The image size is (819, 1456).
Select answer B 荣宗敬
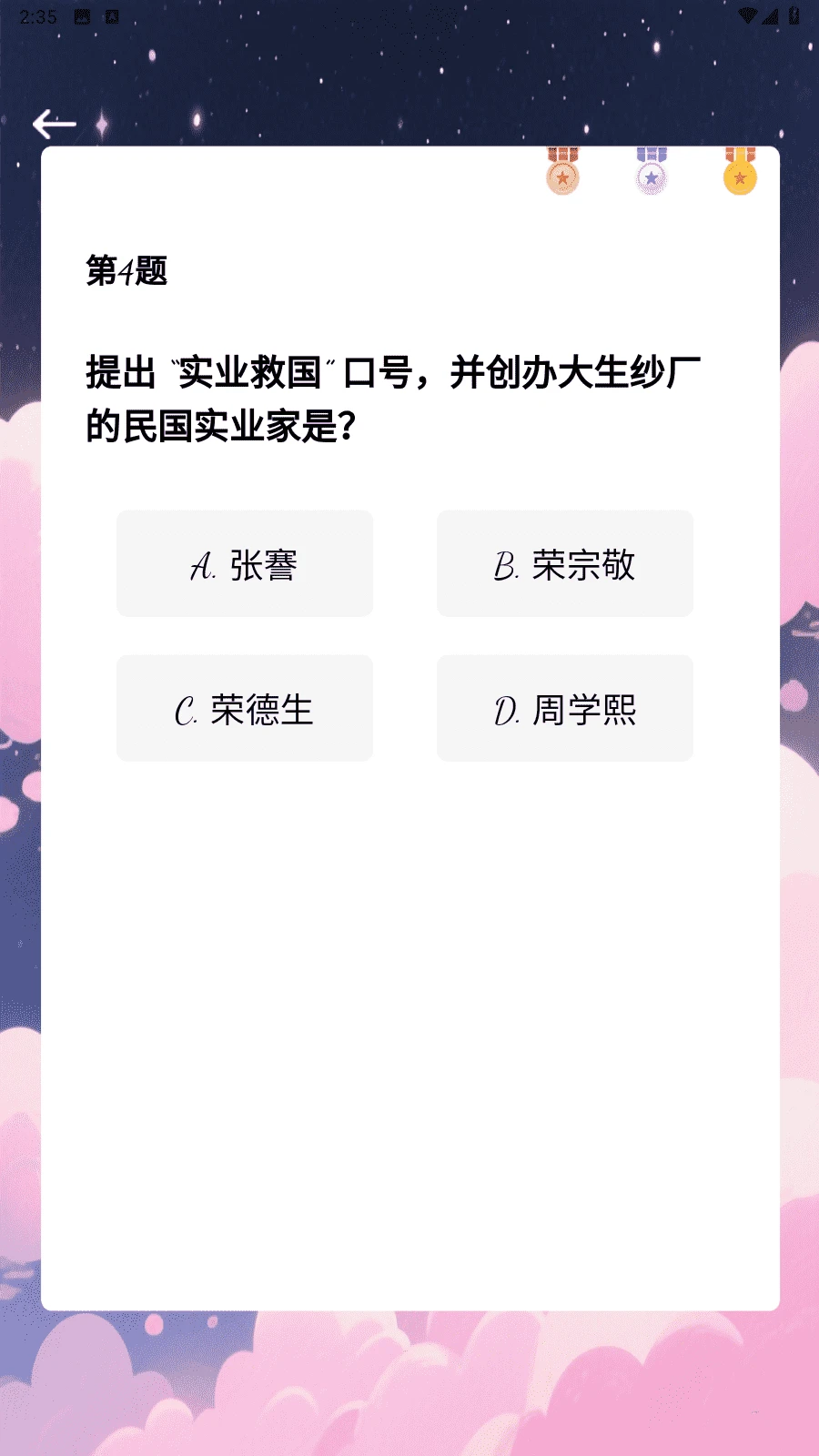tap(565, 563)
